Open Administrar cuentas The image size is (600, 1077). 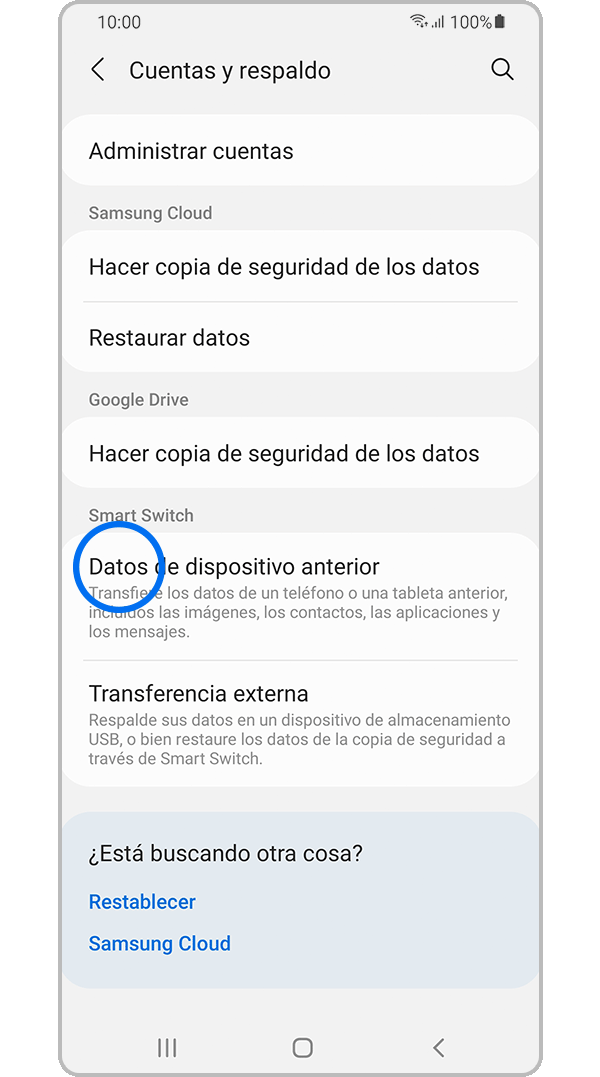(300, 151)
